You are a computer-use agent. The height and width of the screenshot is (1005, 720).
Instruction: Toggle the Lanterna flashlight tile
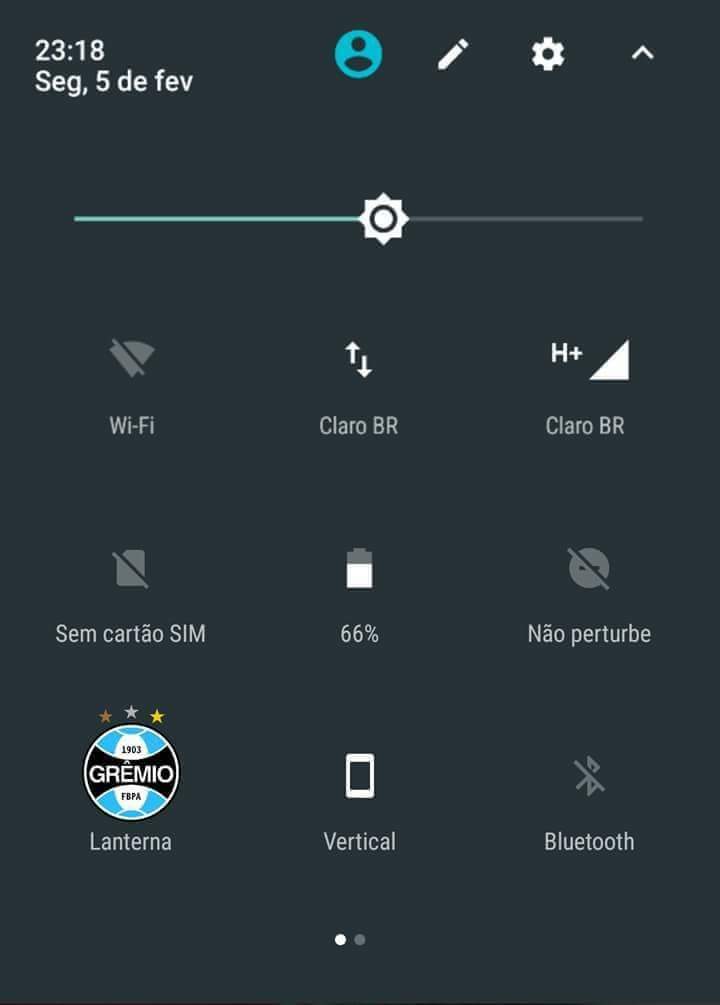[x=131, y=772]
